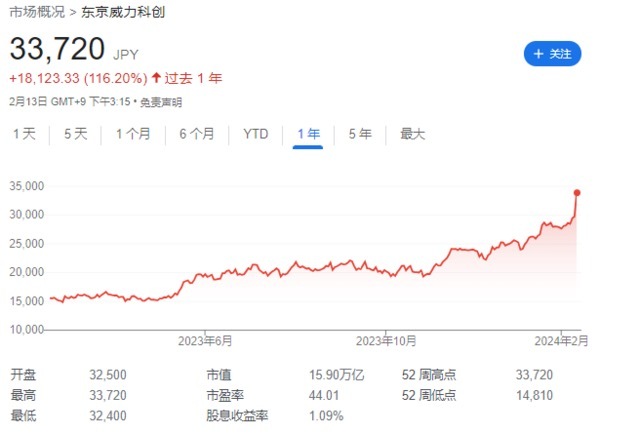Switch to the 1 天 range tab
640x434 pixels.
(24, 133)
